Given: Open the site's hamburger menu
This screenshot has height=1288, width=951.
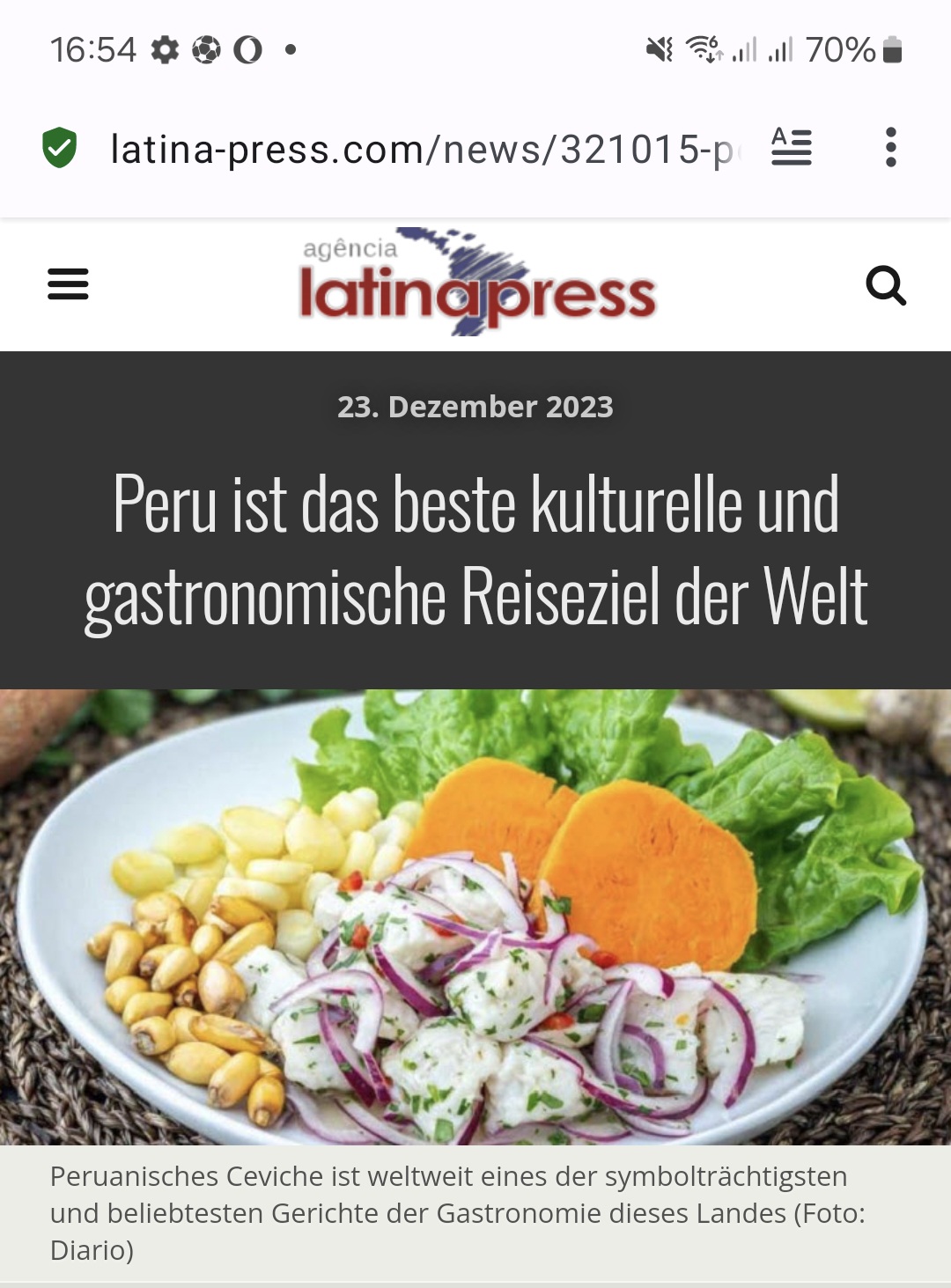Looking at the screenshot, I should [x=68, y=284].
